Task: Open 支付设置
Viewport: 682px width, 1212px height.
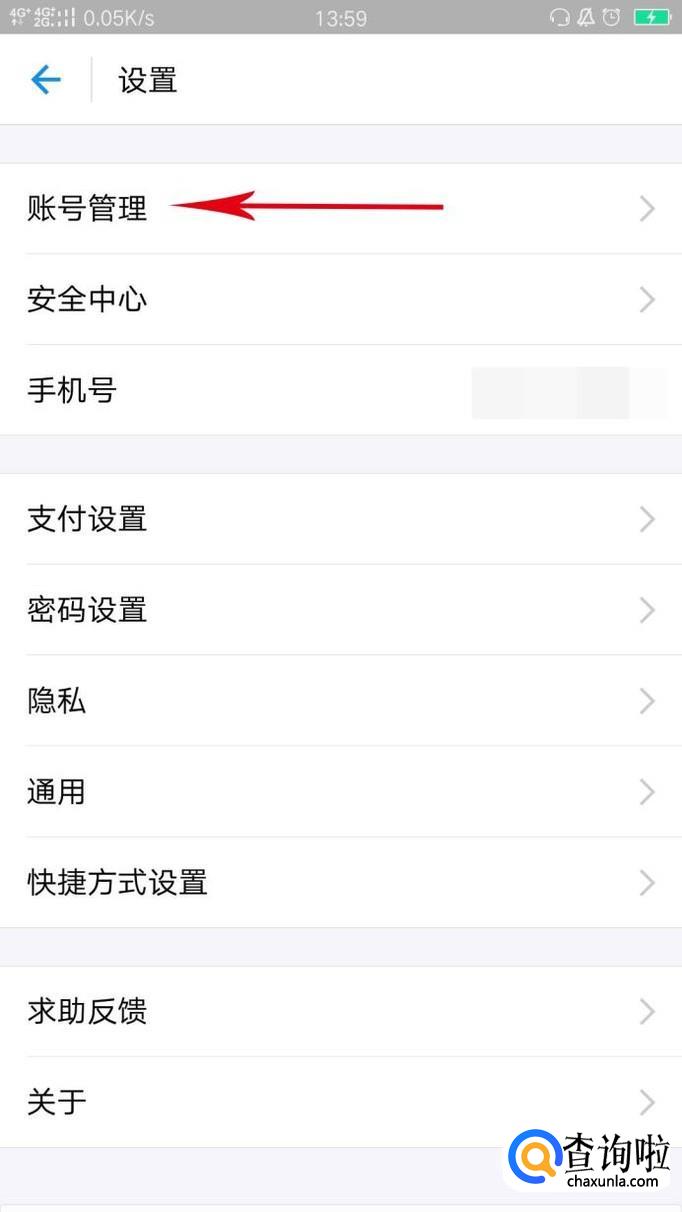Action: (x=341, y=519)
